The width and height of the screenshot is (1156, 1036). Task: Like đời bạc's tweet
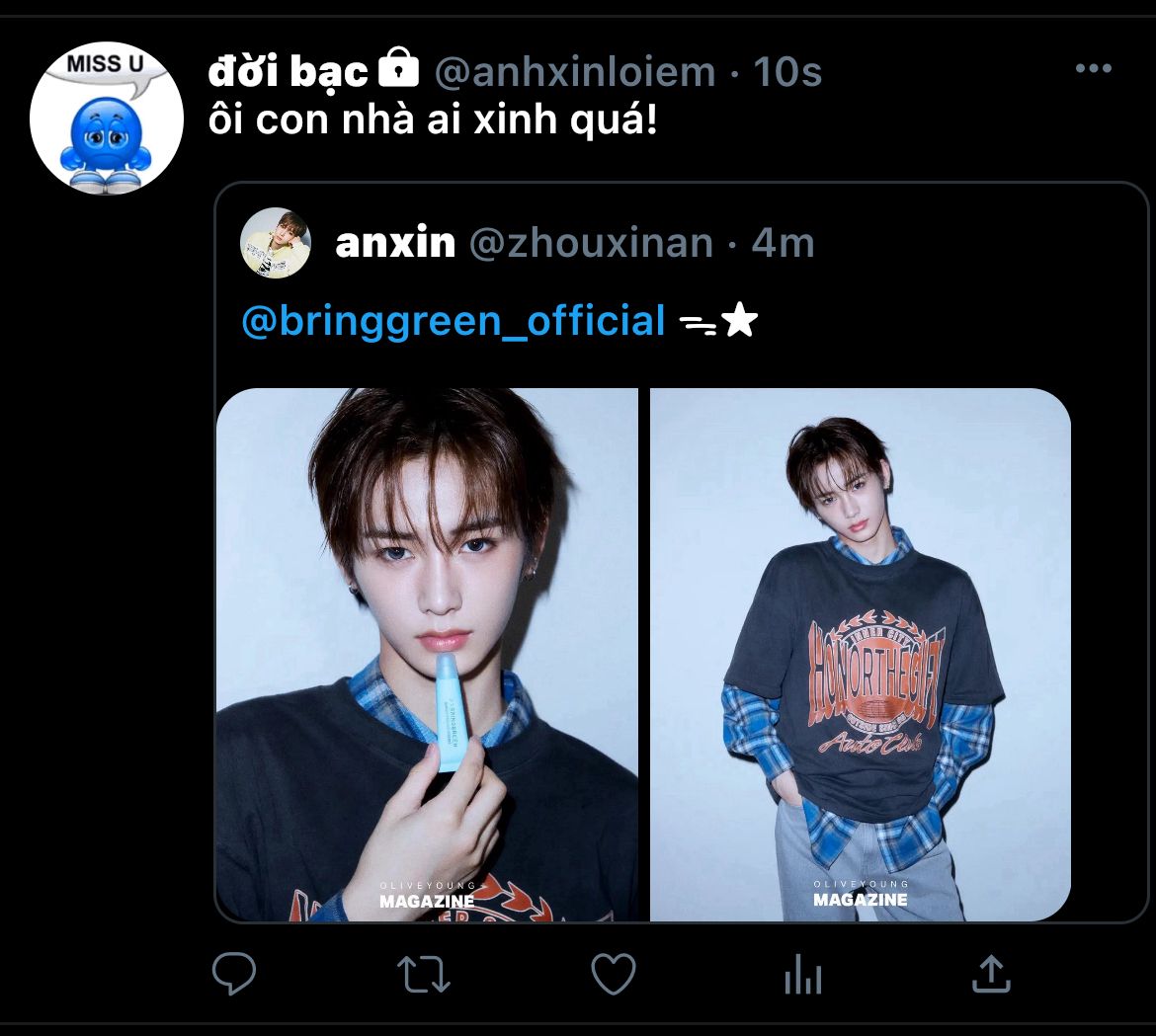tap(613, 975)
